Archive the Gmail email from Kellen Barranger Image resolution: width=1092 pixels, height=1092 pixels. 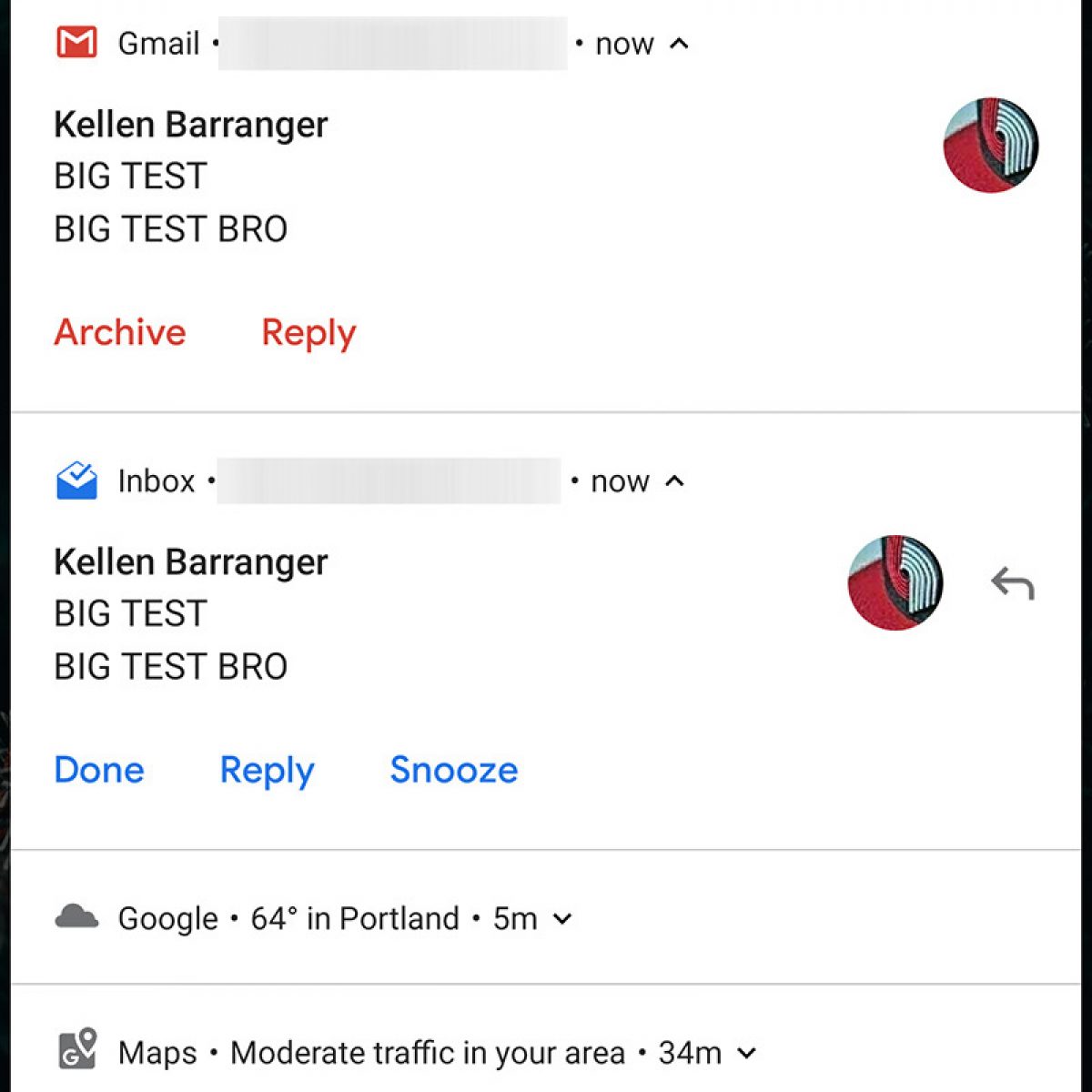[x=120, y=332]
